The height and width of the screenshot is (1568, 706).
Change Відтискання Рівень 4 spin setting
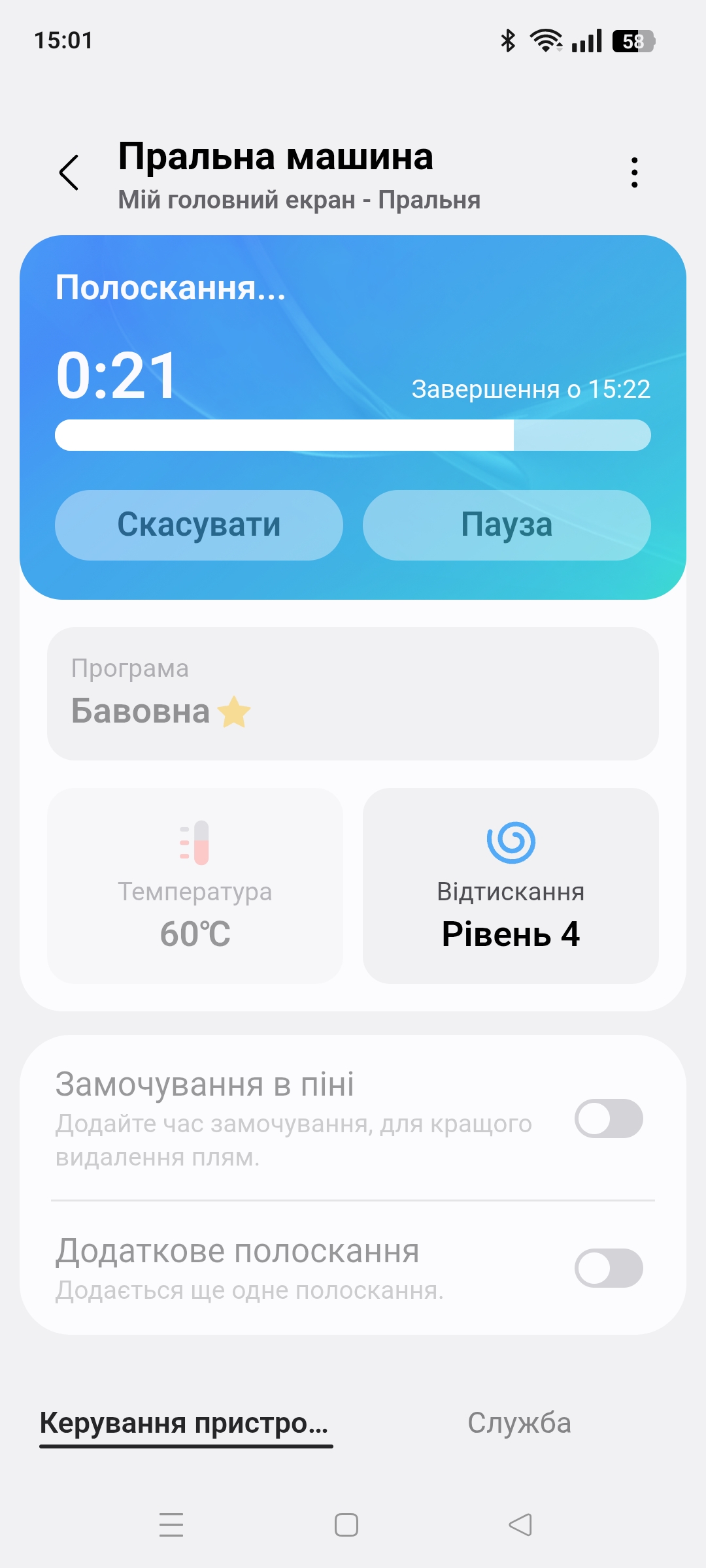click(x=511, y=886)
